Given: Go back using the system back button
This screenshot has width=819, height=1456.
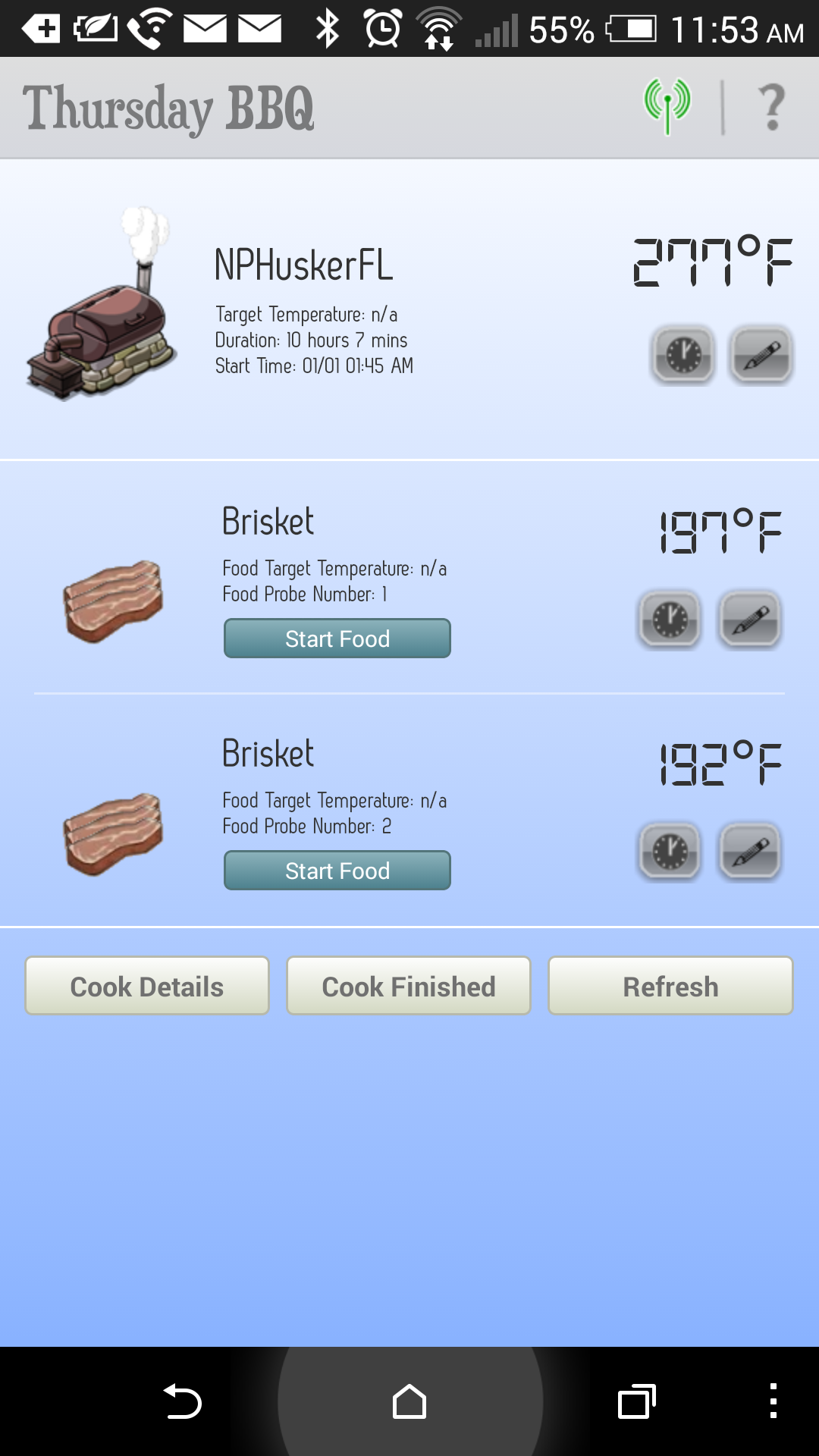Looking at the screenshot, I should click(x=182, y=1401).
